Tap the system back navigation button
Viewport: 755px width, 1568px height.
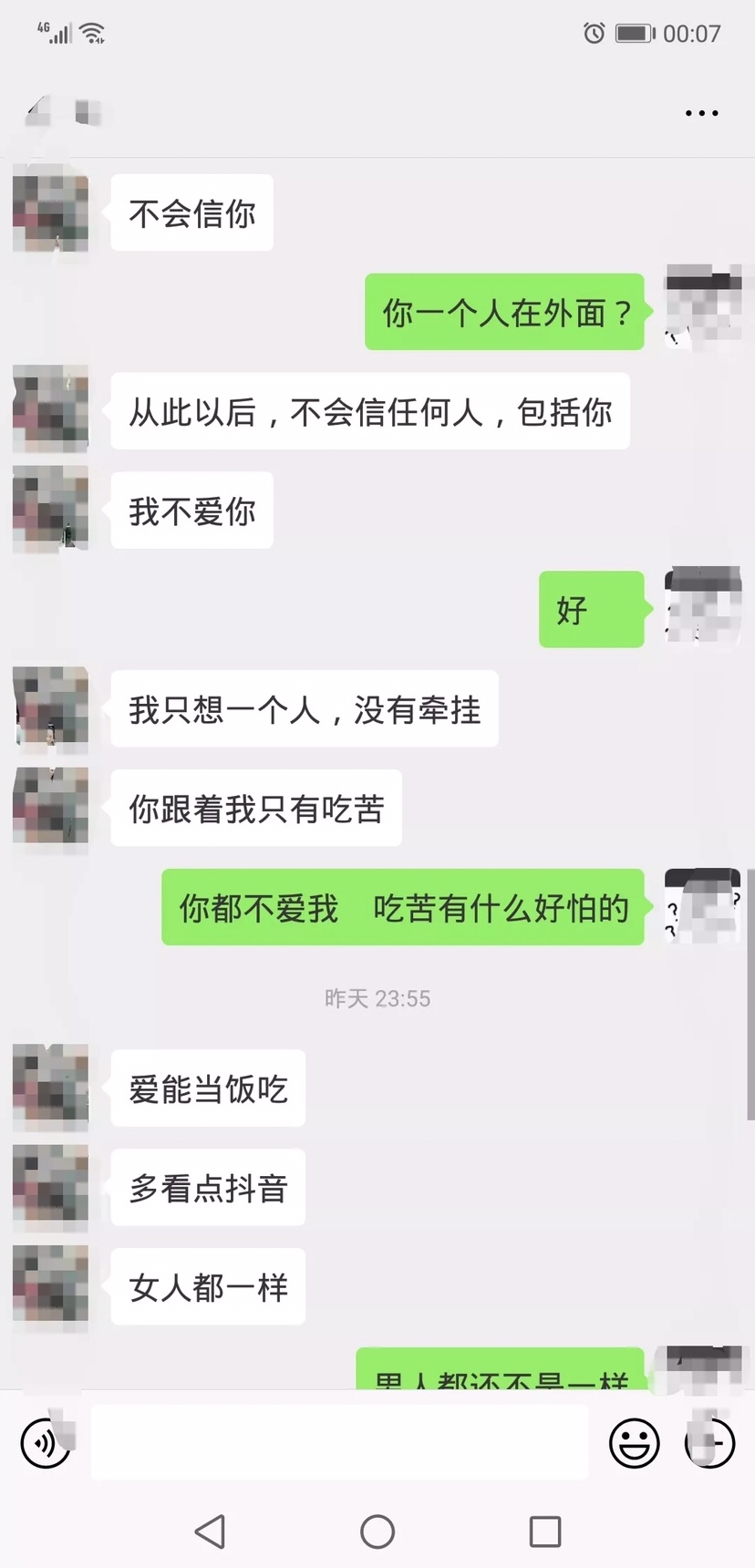(211, 1532)
